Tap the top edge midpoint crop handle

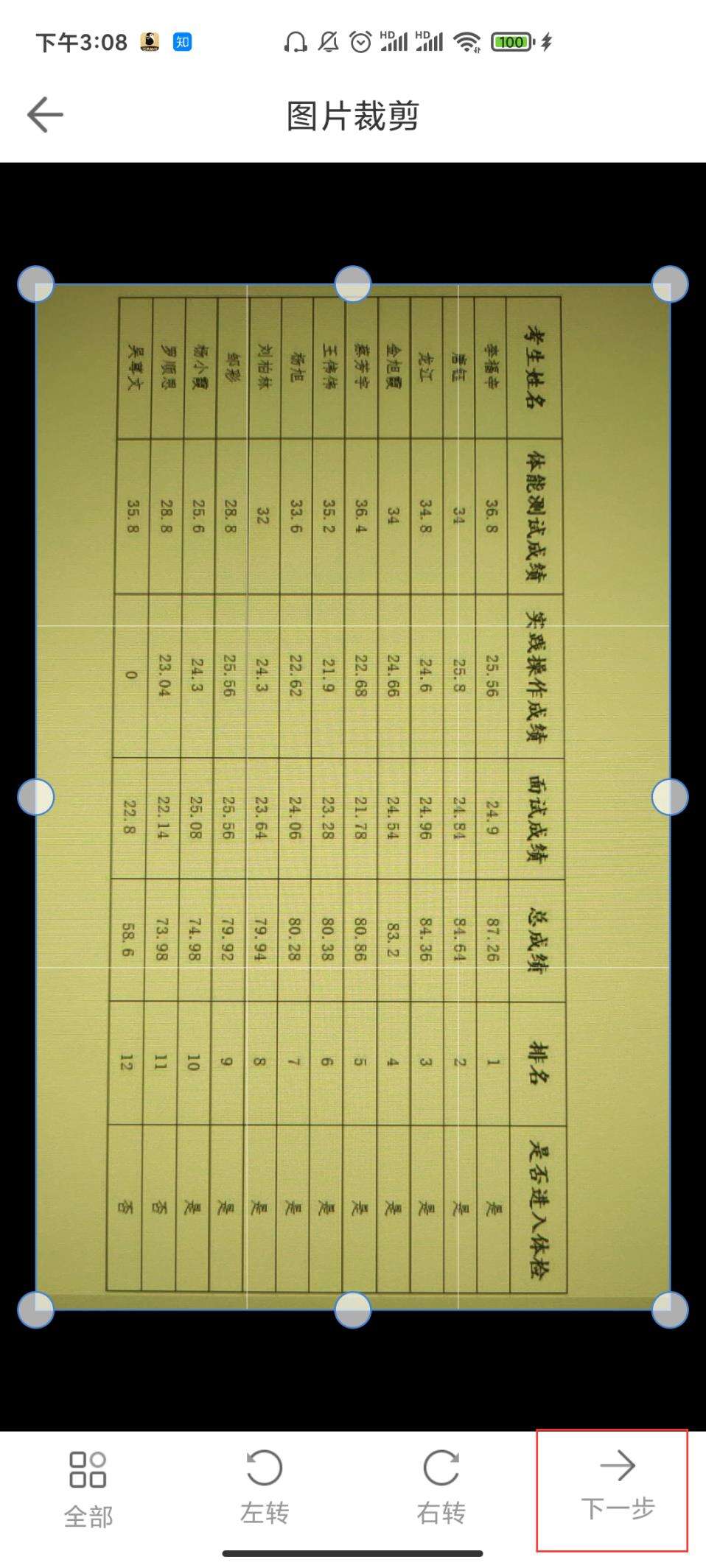pos(353,284)
